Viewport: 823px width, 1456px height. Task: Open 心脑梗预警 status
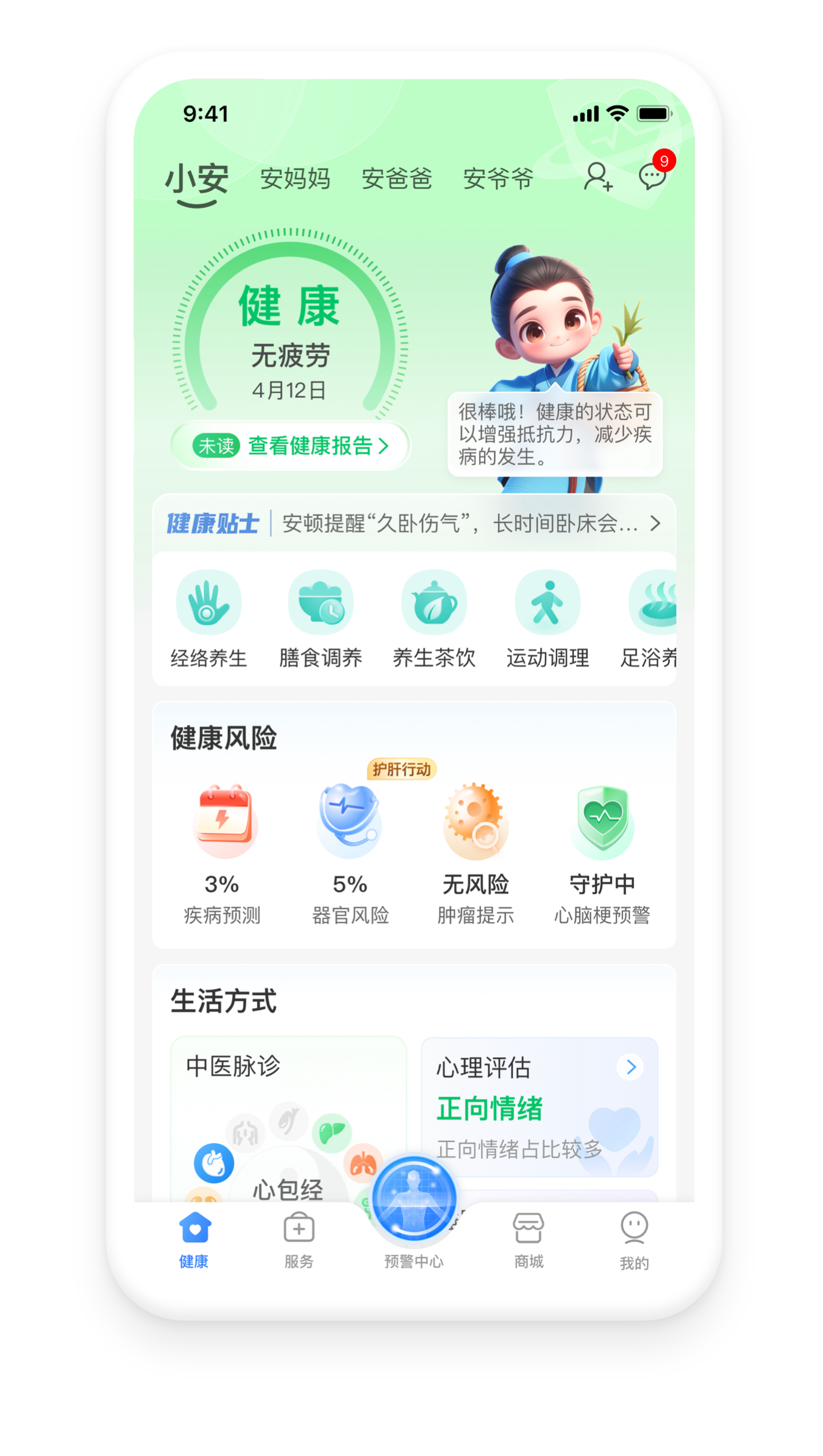pos(602,854)
